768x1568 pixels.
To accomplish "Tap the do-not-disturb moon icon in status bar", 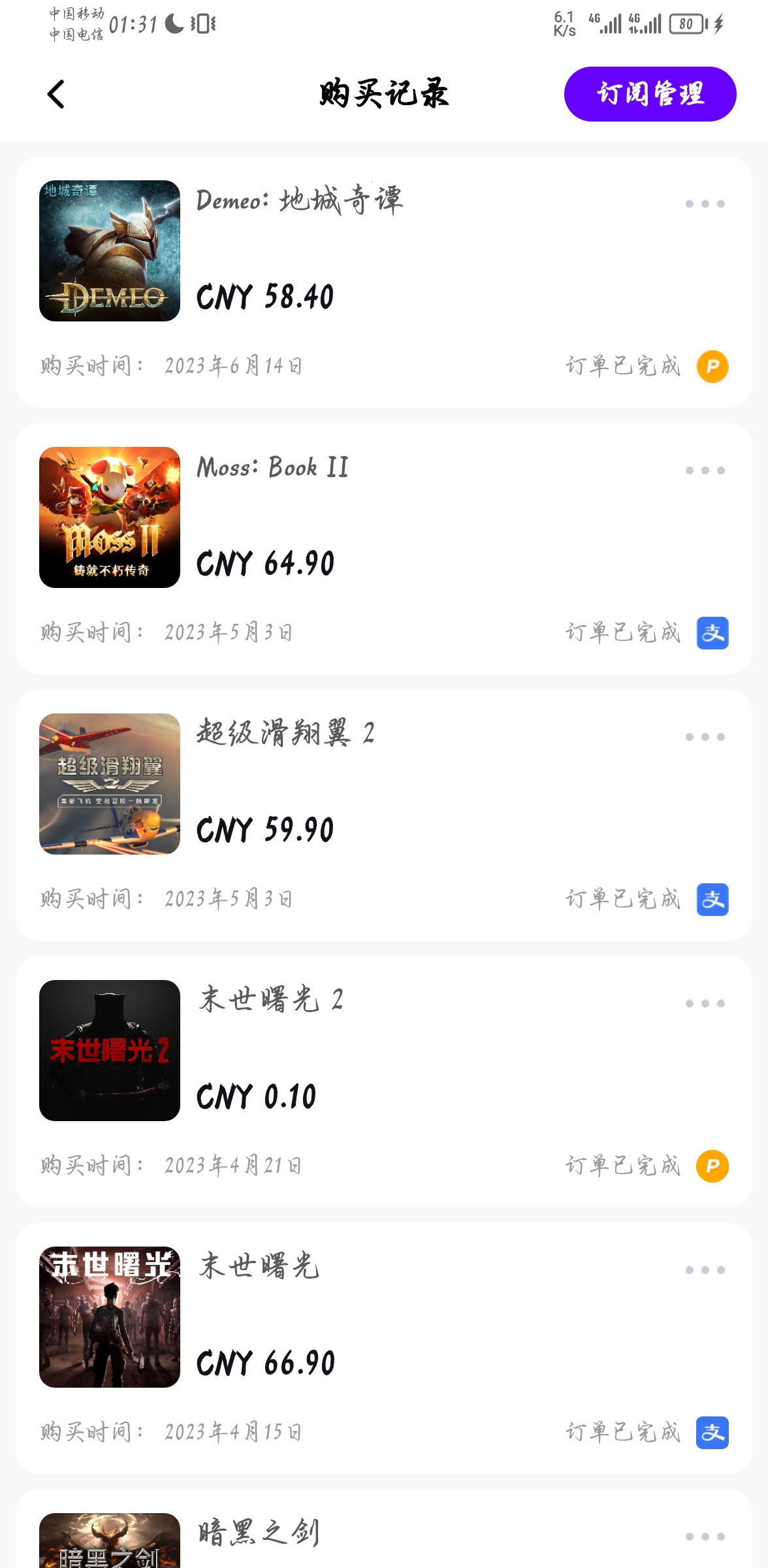I will (172, 24).
